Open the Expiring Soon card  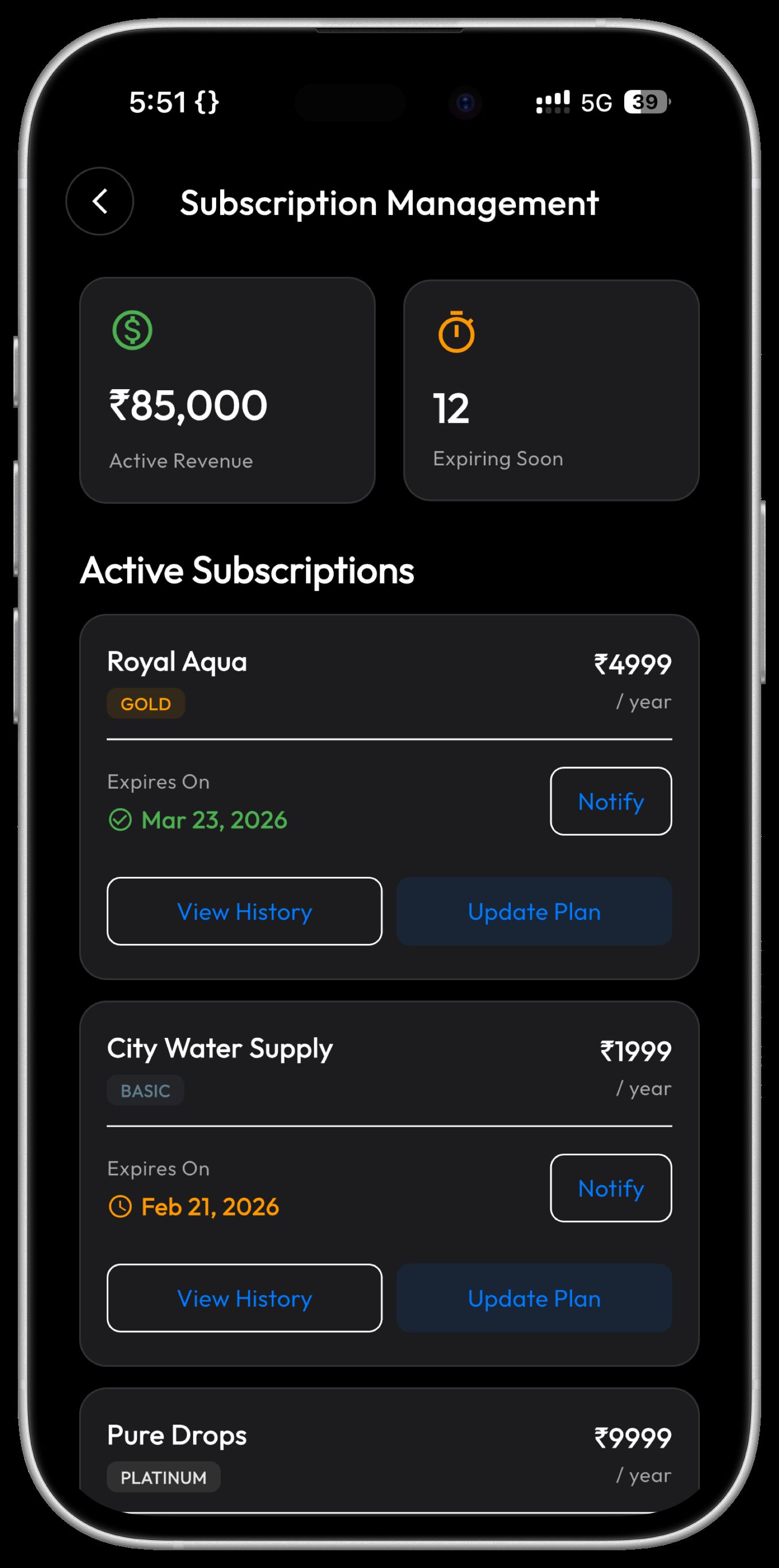(x=551, y=390)
